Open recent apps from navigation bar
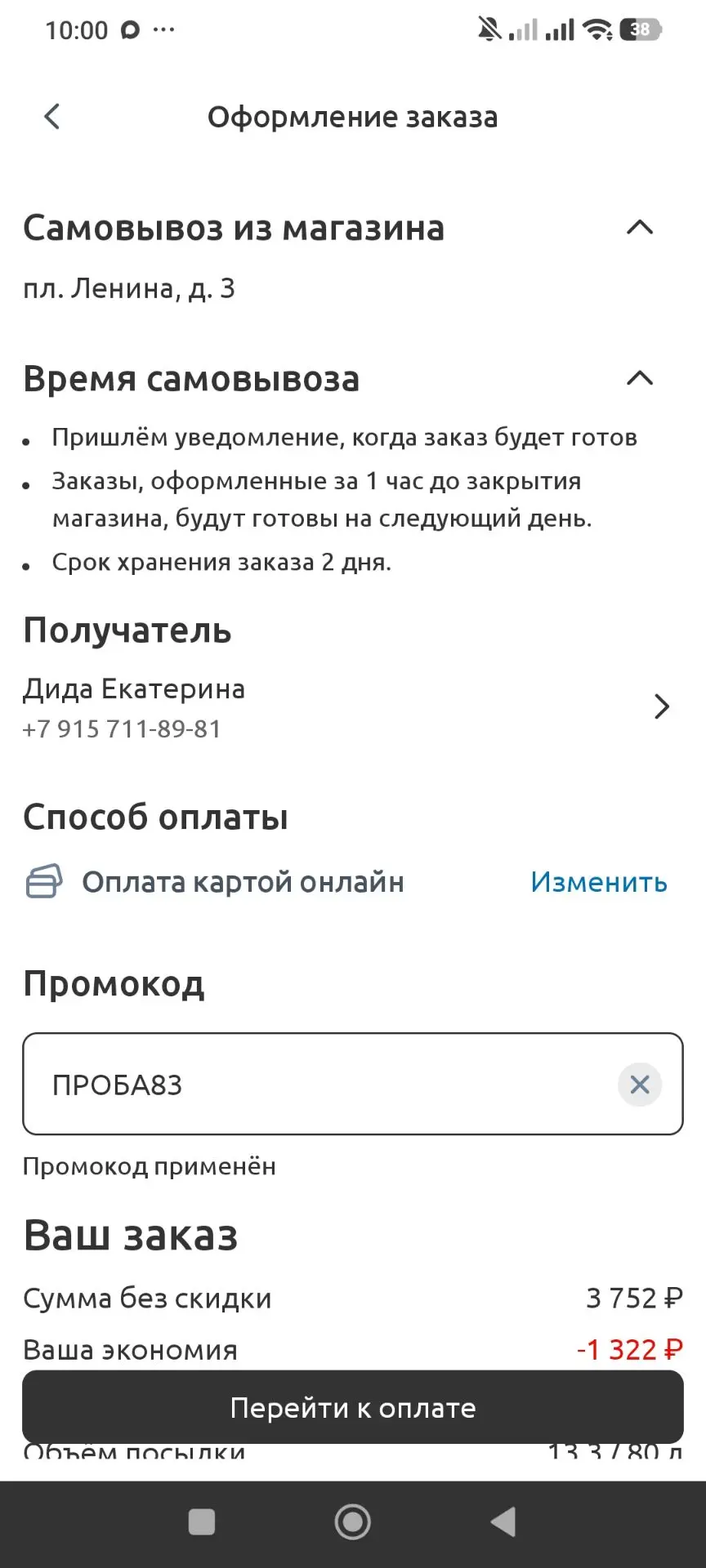Image resolution: width=706 pixels, height=1568 pixels. coord(202,1522)
